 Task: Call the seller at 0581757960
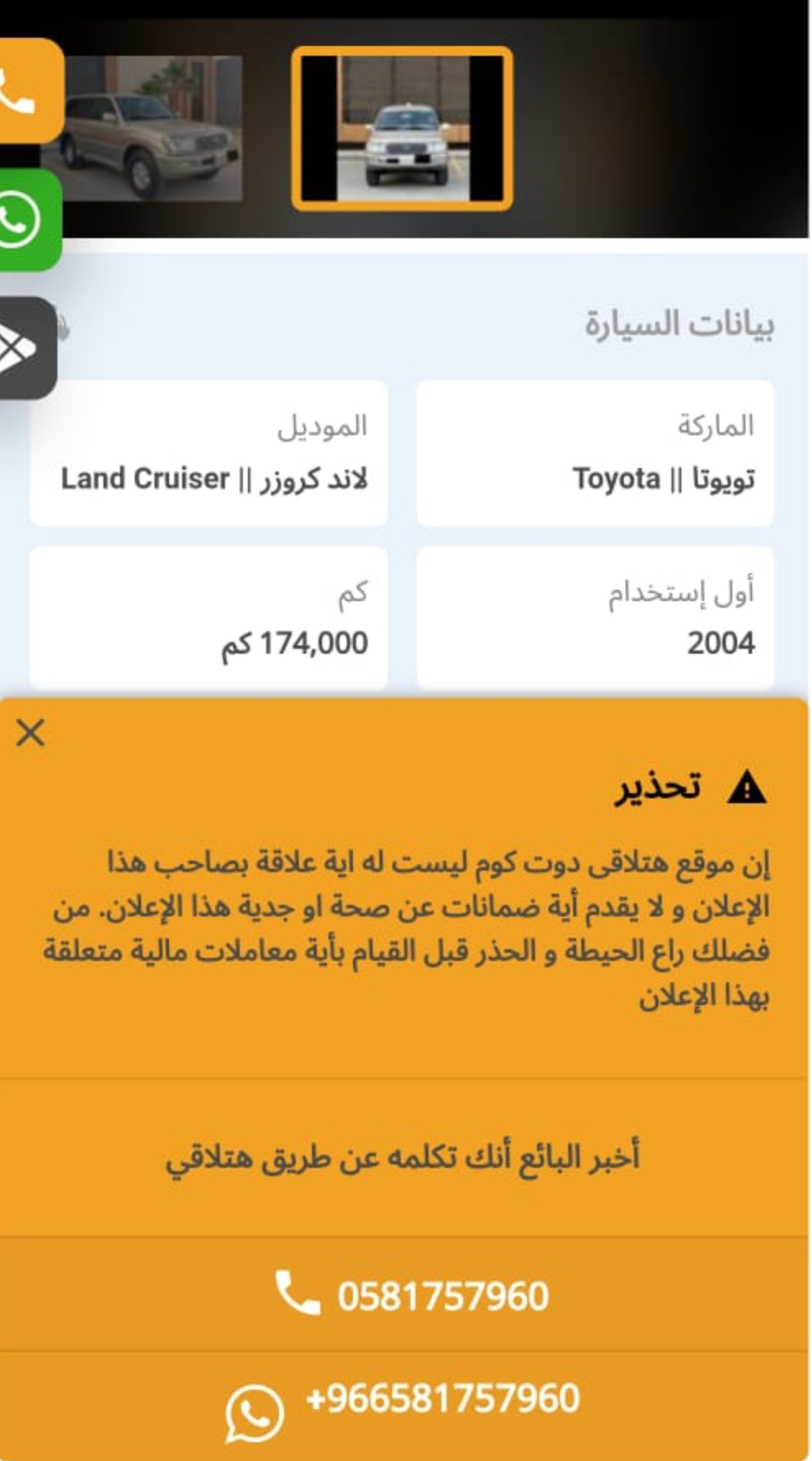click(406, 1294)
